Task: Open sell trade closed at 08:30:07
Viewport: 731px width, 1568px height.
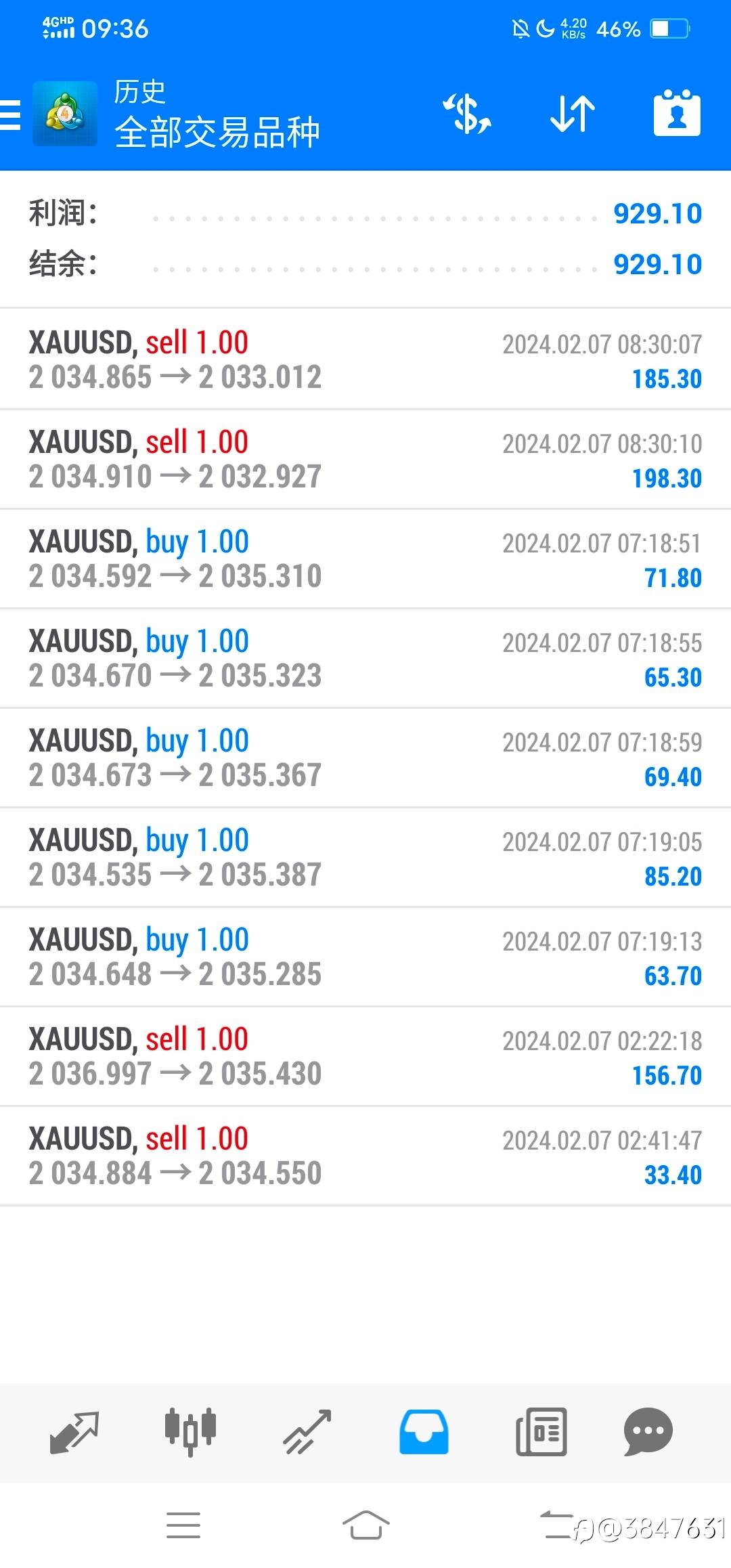Action: [365, 360]
